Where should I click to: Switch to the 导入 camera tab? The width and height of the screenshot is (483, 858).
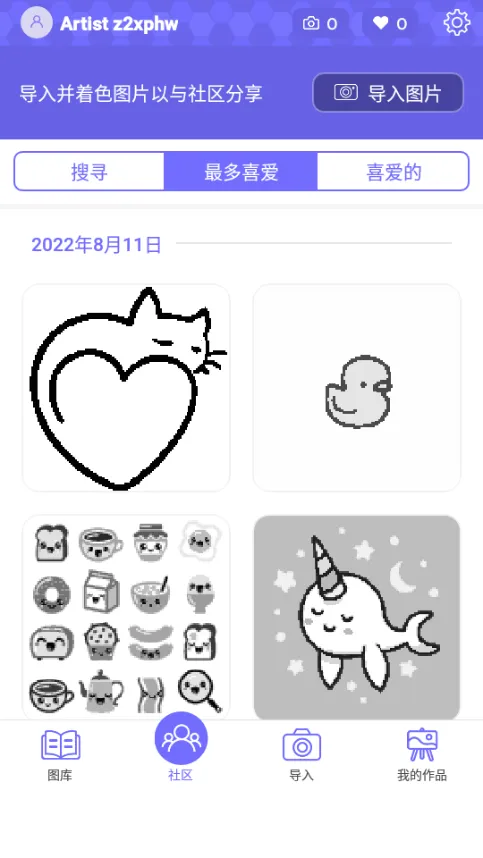click(301, 755)
